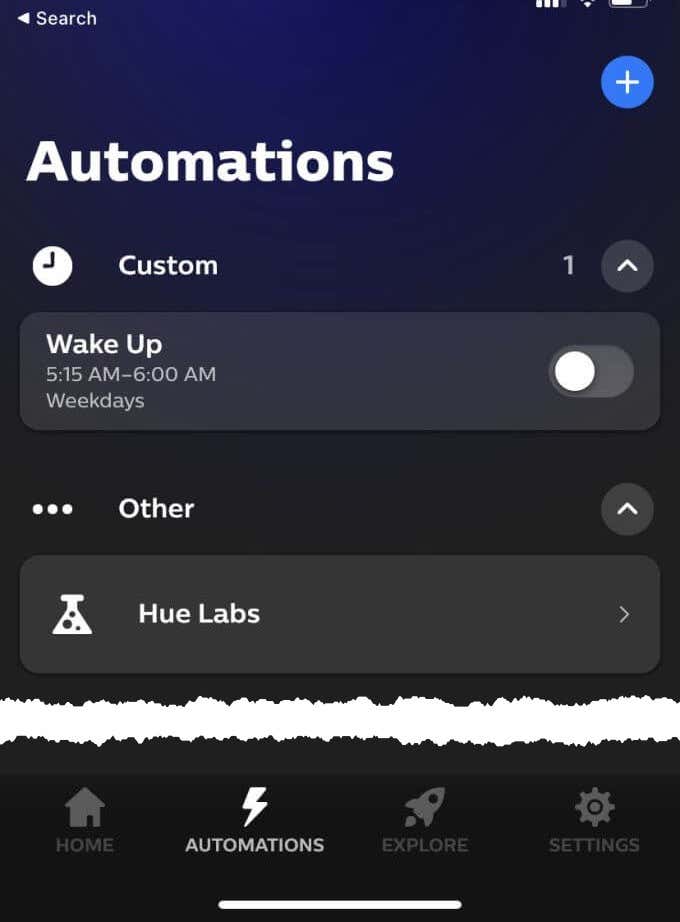Screen dimensions: 680x922
Task: Open Hue Labs
Action: (x=340, y=614)
